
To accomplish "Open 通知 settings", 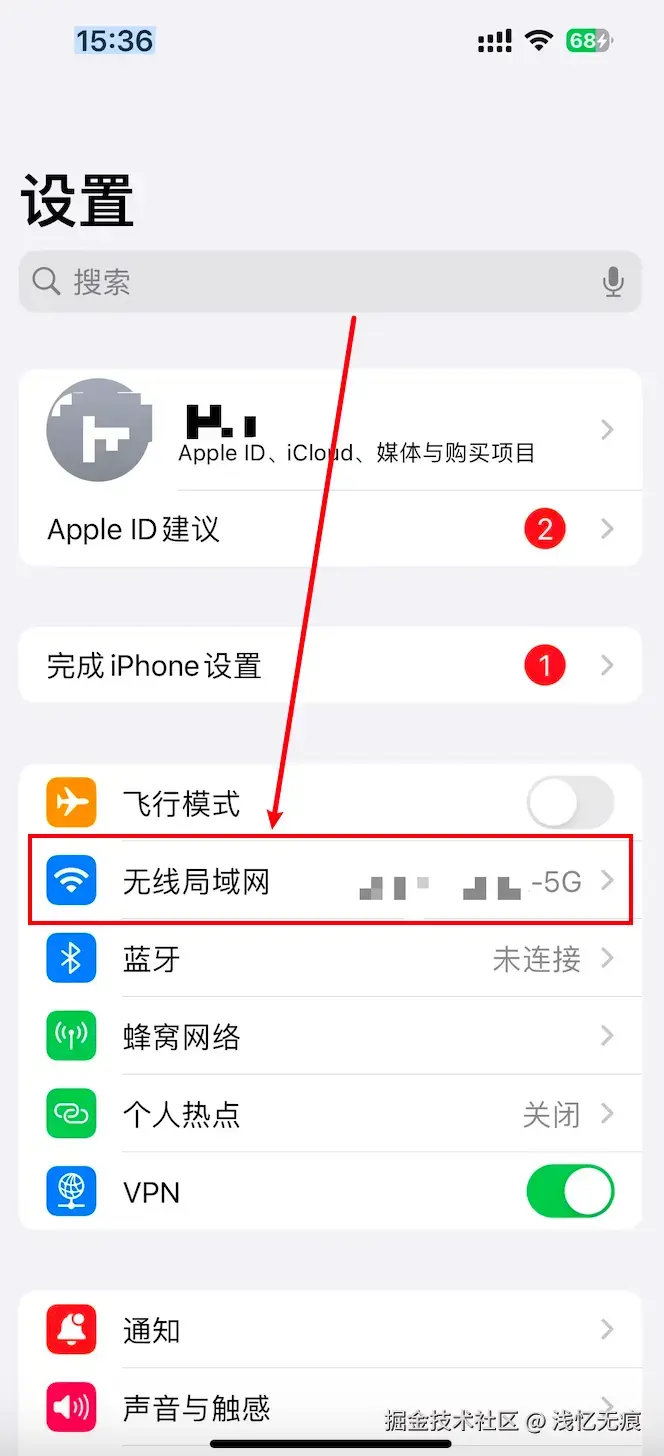I will tap(330, 1330).
